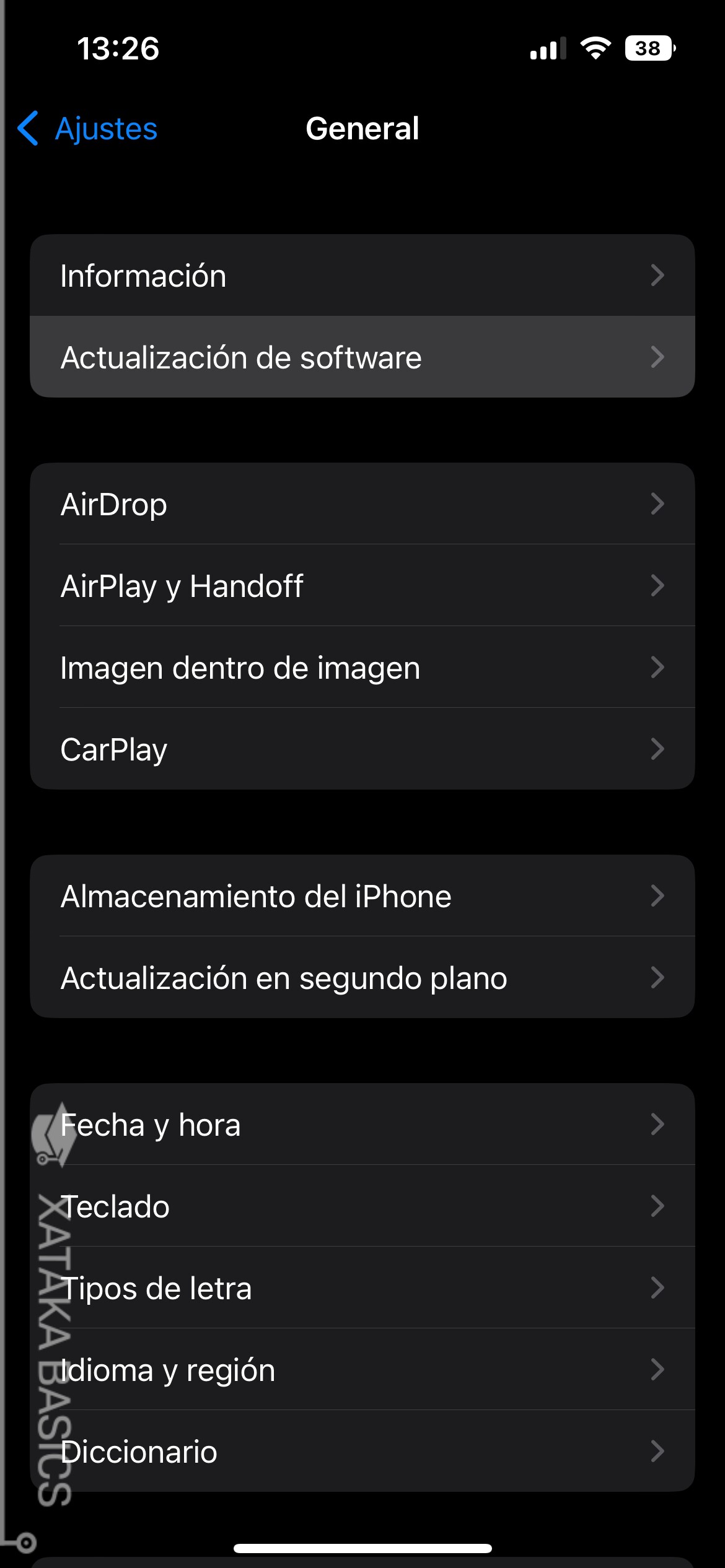Image resolution: width=725 pixels, height=1568 pixels.
Task: Open Actualización de software
Action: pos(362,357)
